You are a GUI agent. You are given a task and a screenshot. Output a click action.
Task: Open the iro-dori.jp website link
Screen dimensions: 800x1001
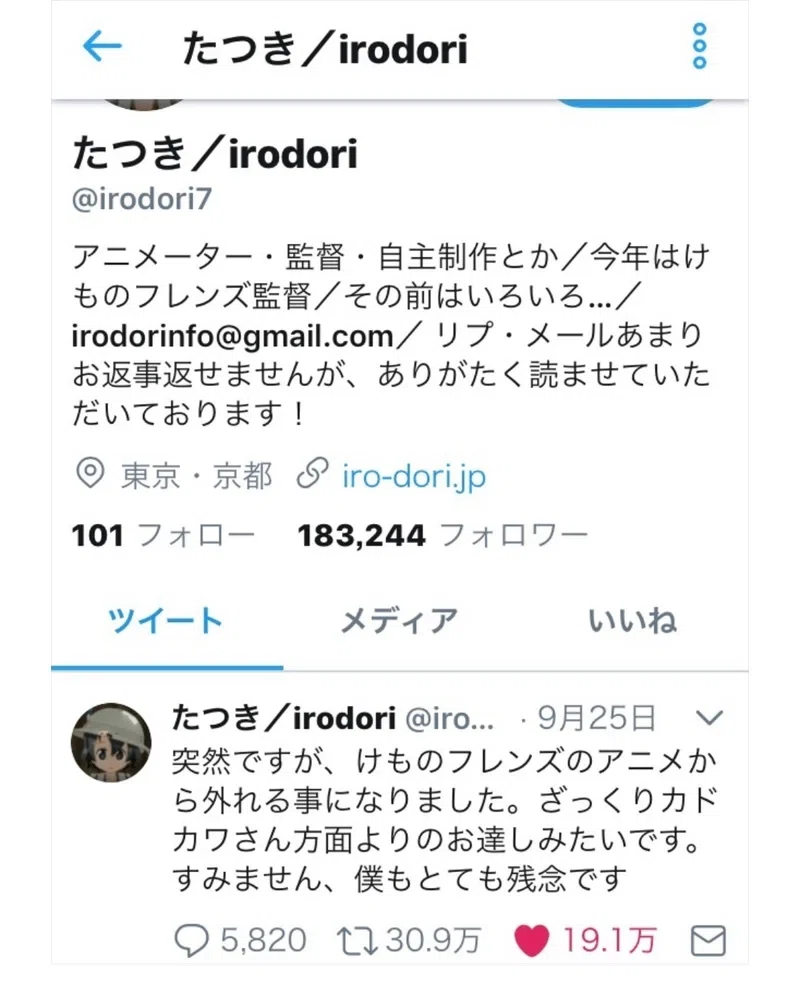[x=412, y=476]
